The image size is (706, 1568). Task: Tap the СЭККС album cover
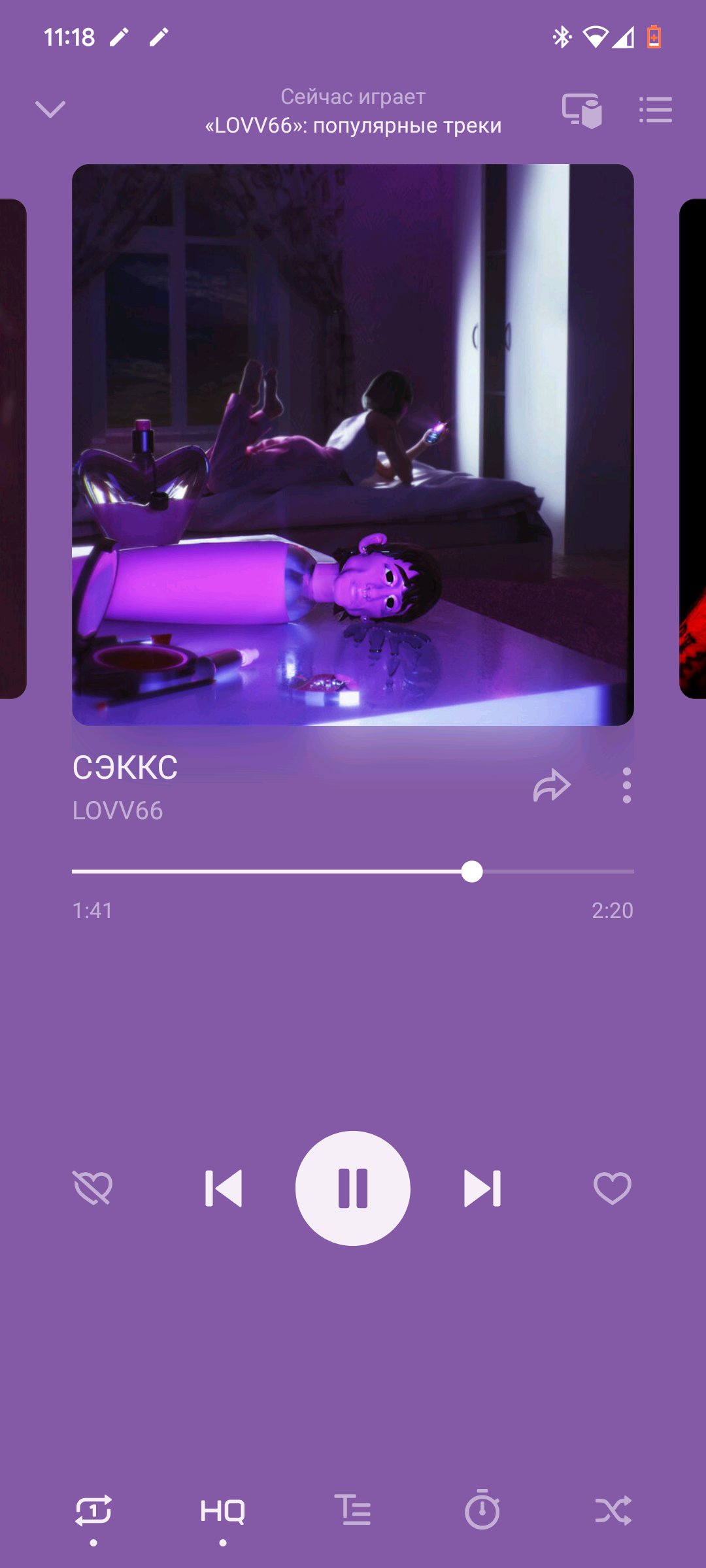(353, 444)
